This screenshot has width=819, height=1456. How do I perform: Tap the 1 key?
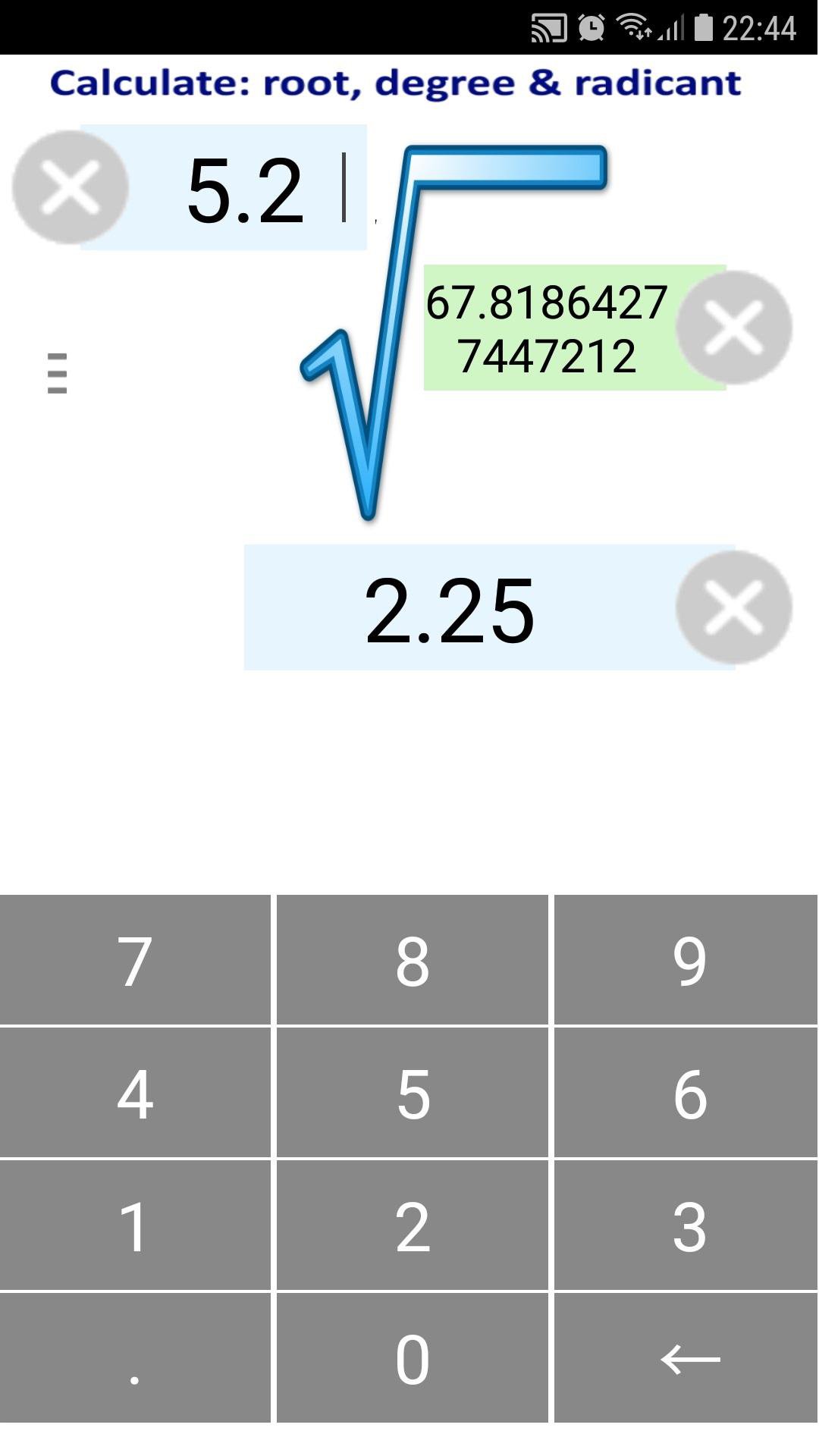pos(135,1225)
